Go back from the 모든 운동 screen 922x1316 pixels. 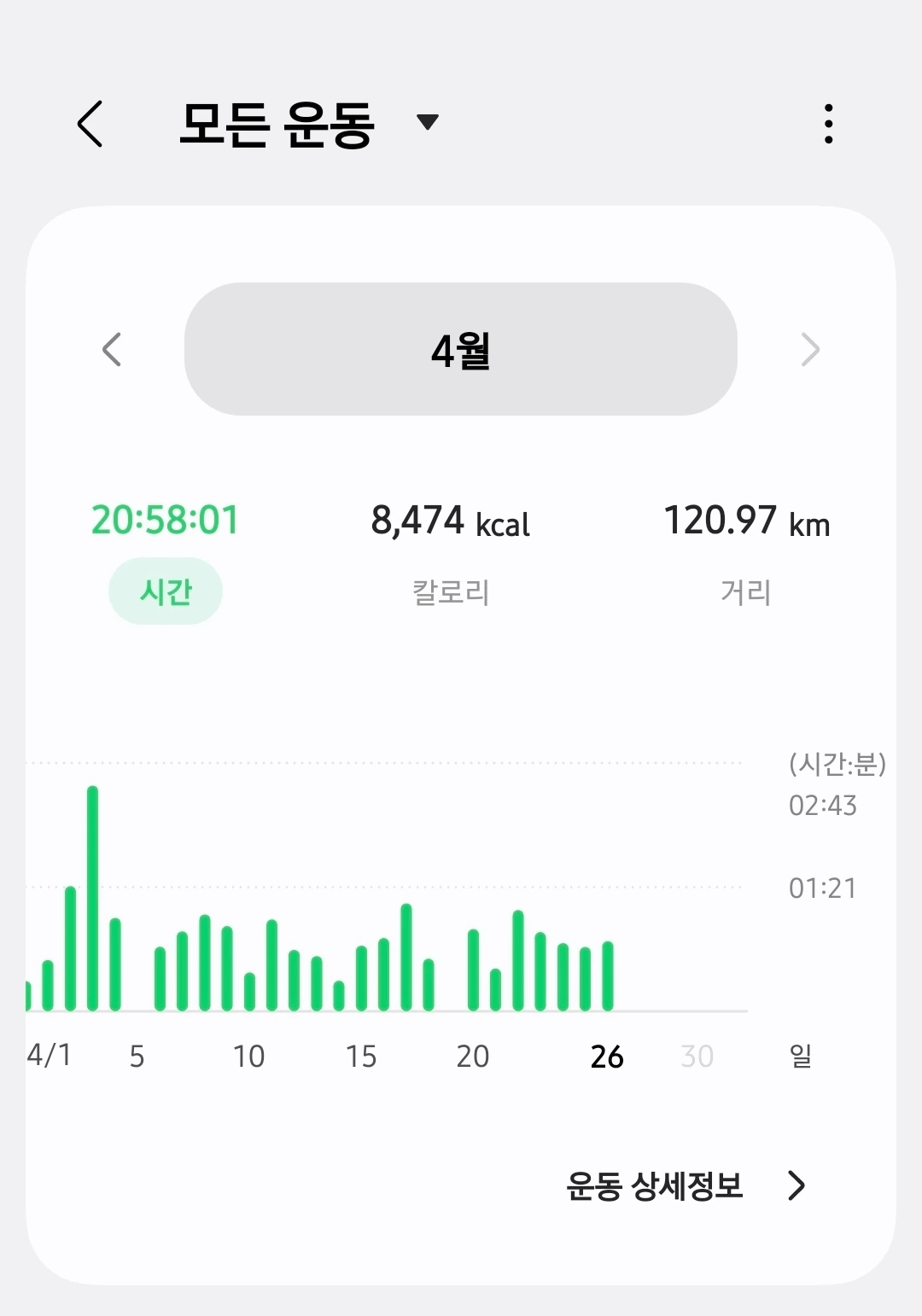pyautogui.click(x=90, y=124)
